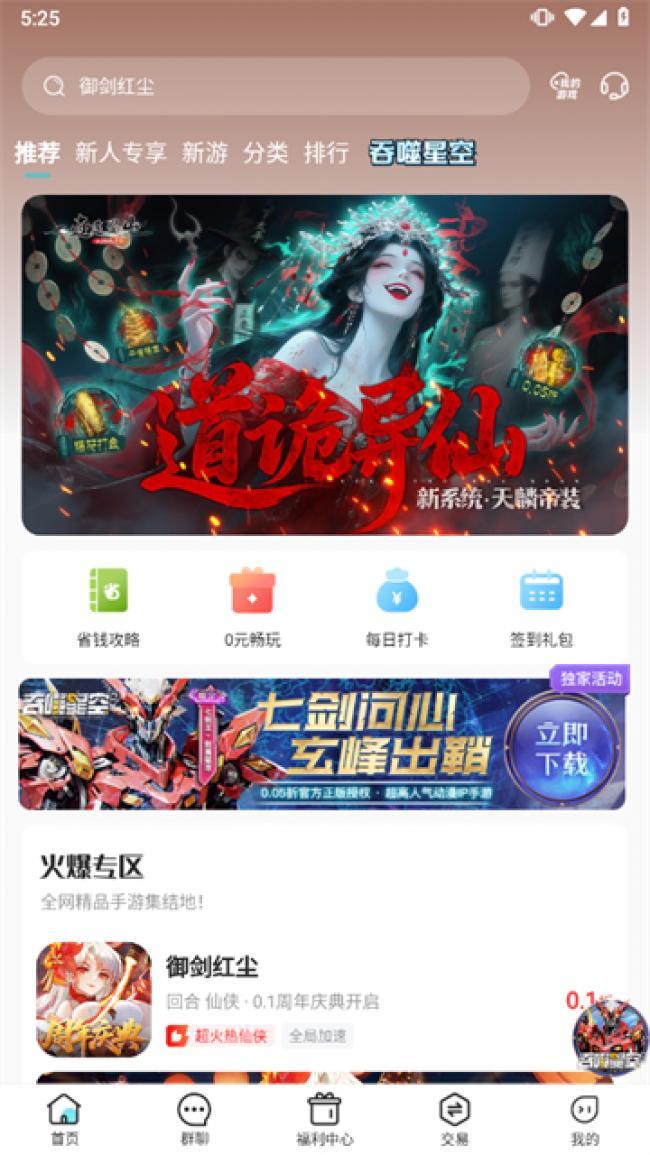The image size is (650, 1155).
Task: Contact customer service via headset icon
Action: 614,86
